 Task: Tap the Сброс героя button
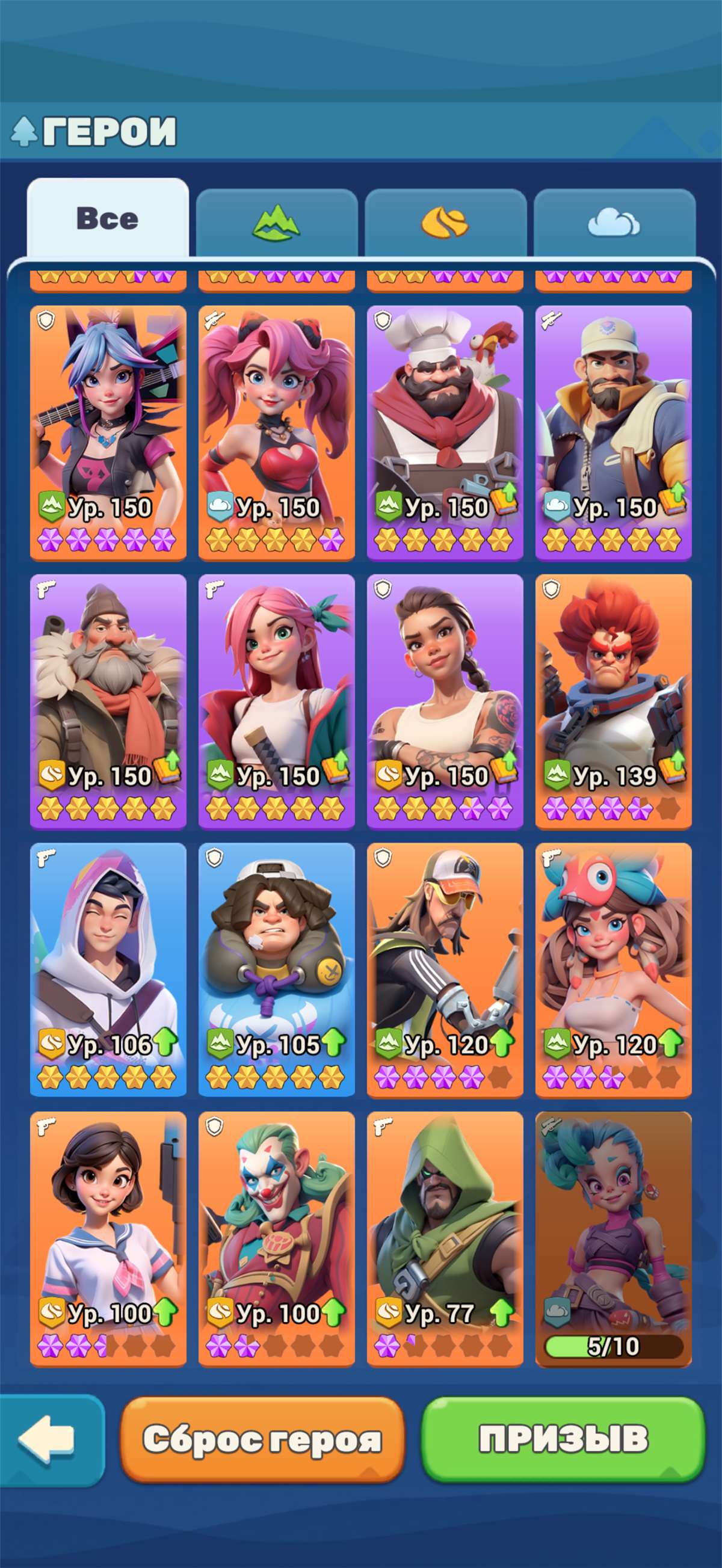262,1439
